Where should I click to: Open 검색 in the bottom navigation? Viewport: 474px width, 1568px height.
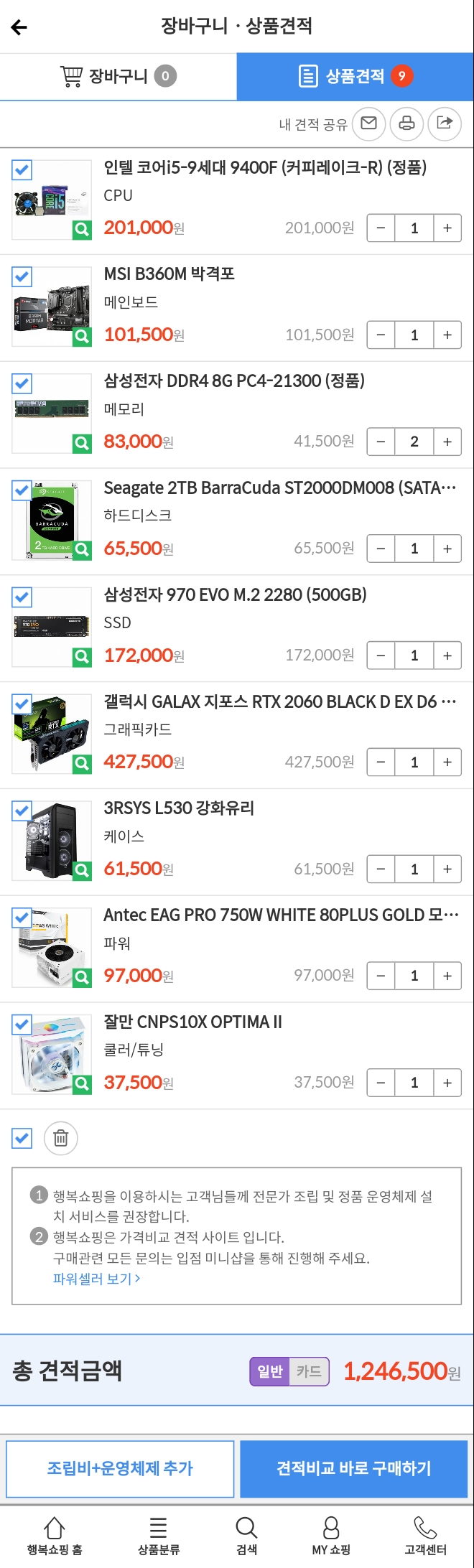point(246,1536)
